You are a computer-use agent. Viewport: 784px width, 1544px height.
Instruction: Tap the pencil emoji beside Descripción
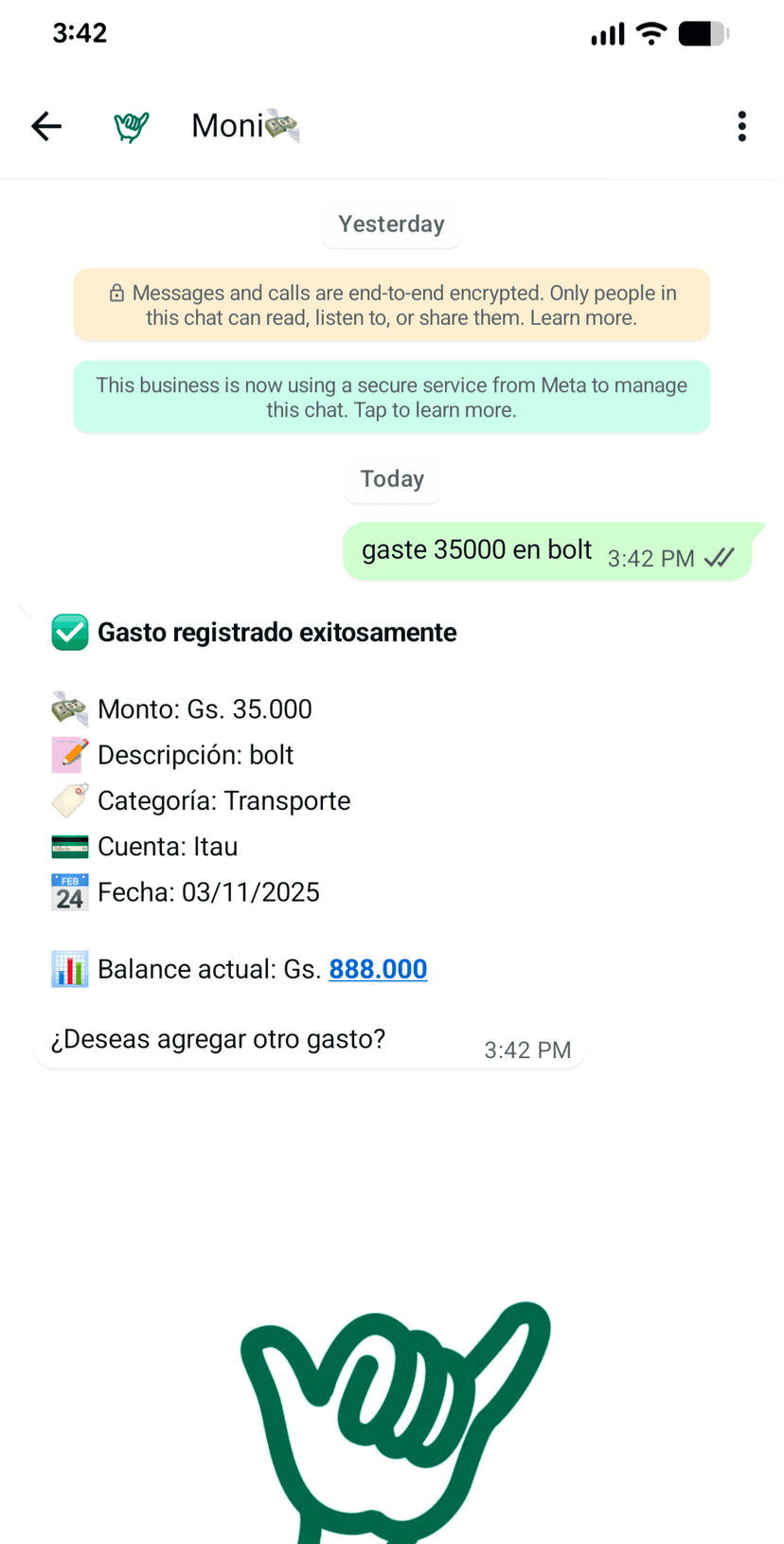[x=67, y=754]
